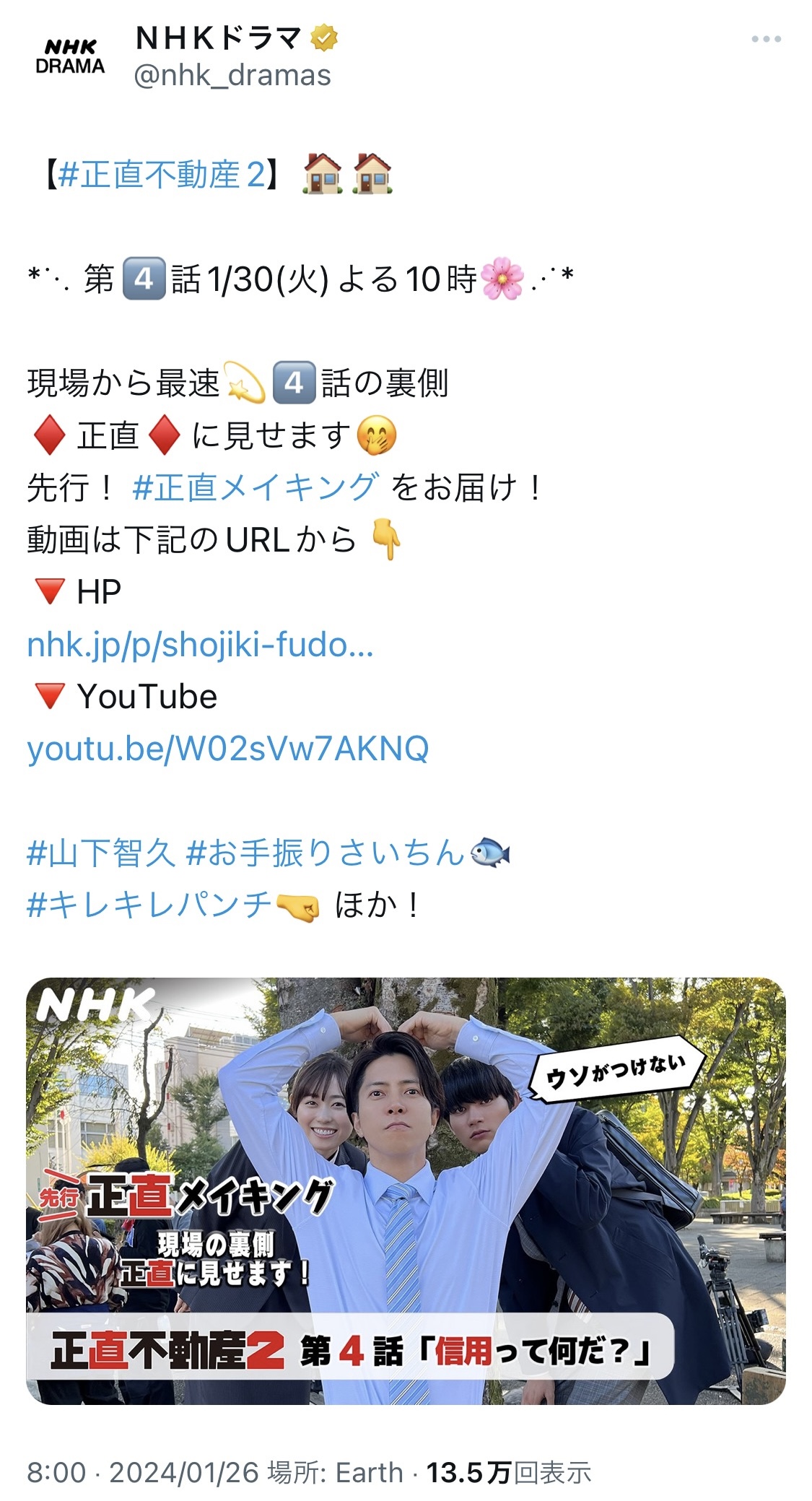Open the NHK DRAMA profile avatar

pos(70,57)
